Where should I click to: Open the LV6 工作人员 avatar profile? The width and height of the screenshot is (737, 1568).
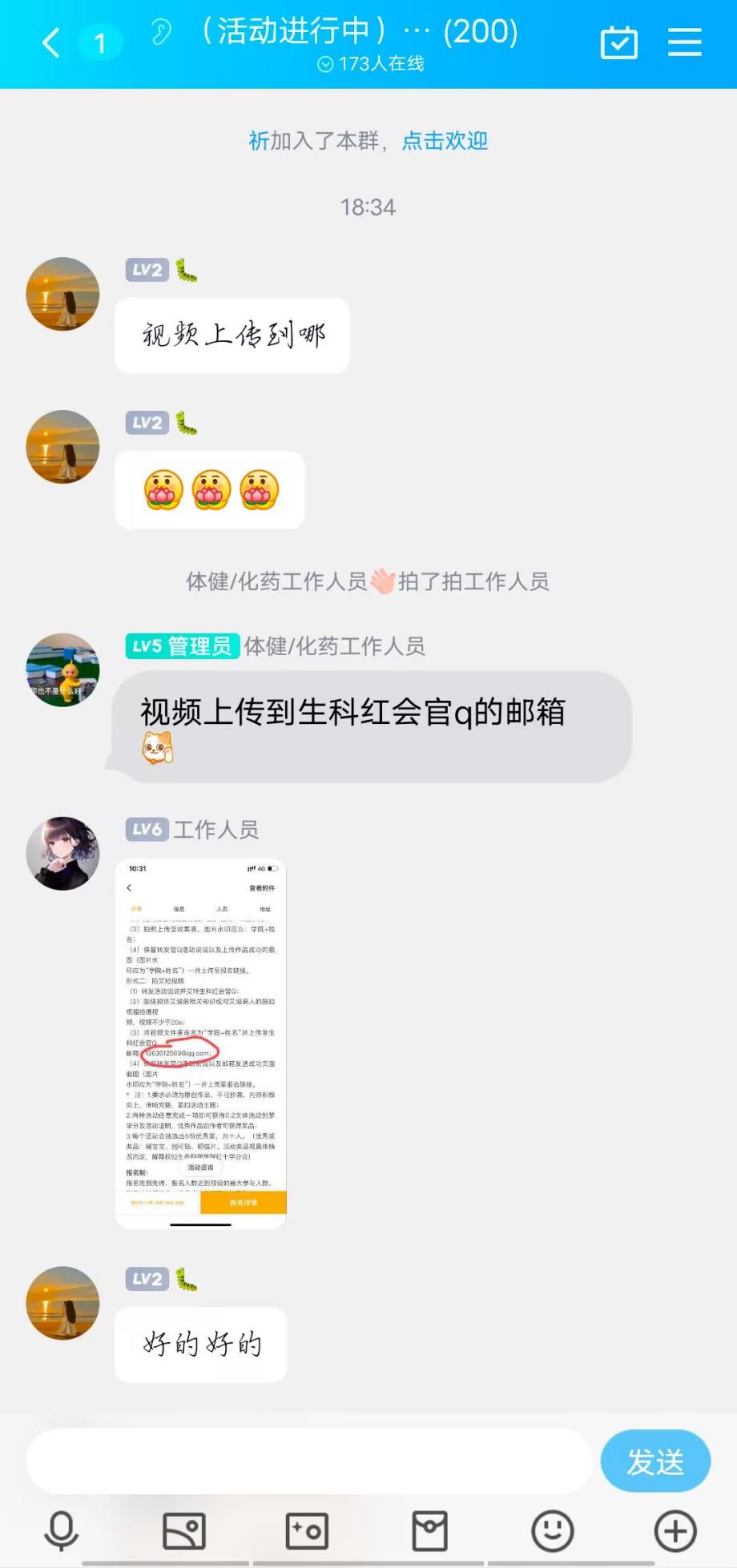[x=63, y=853]
